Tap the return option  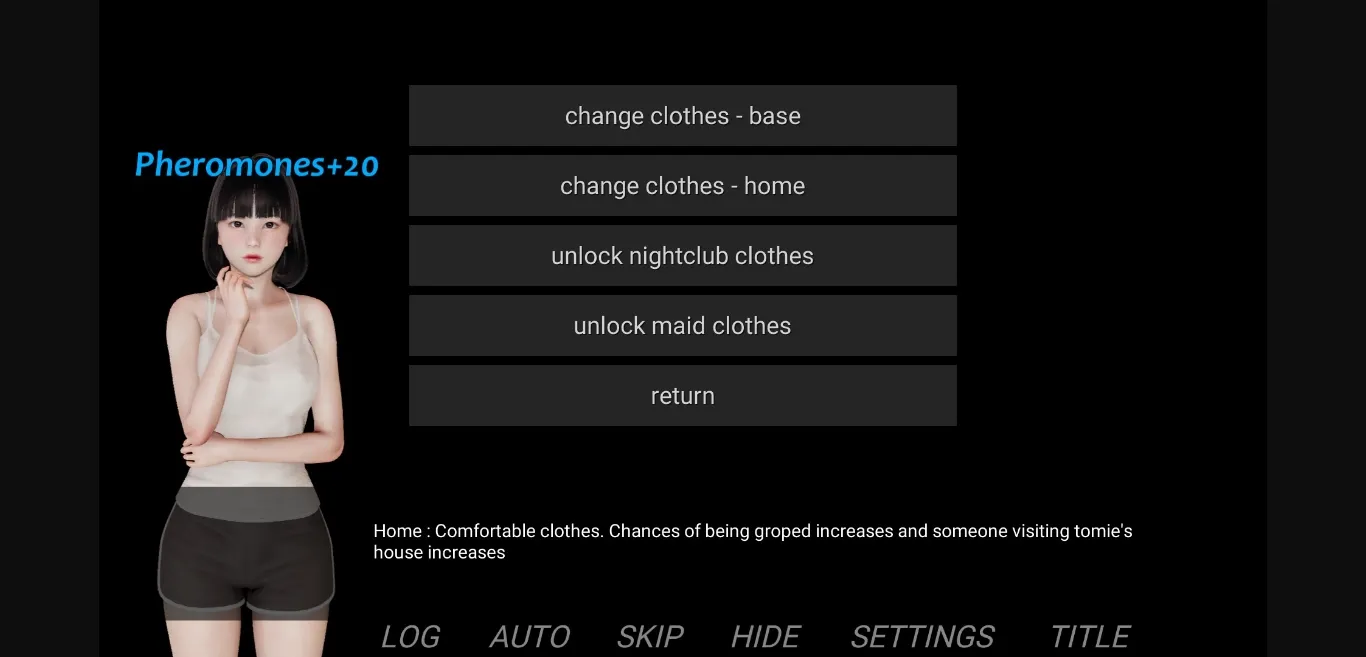click(682, 396)
